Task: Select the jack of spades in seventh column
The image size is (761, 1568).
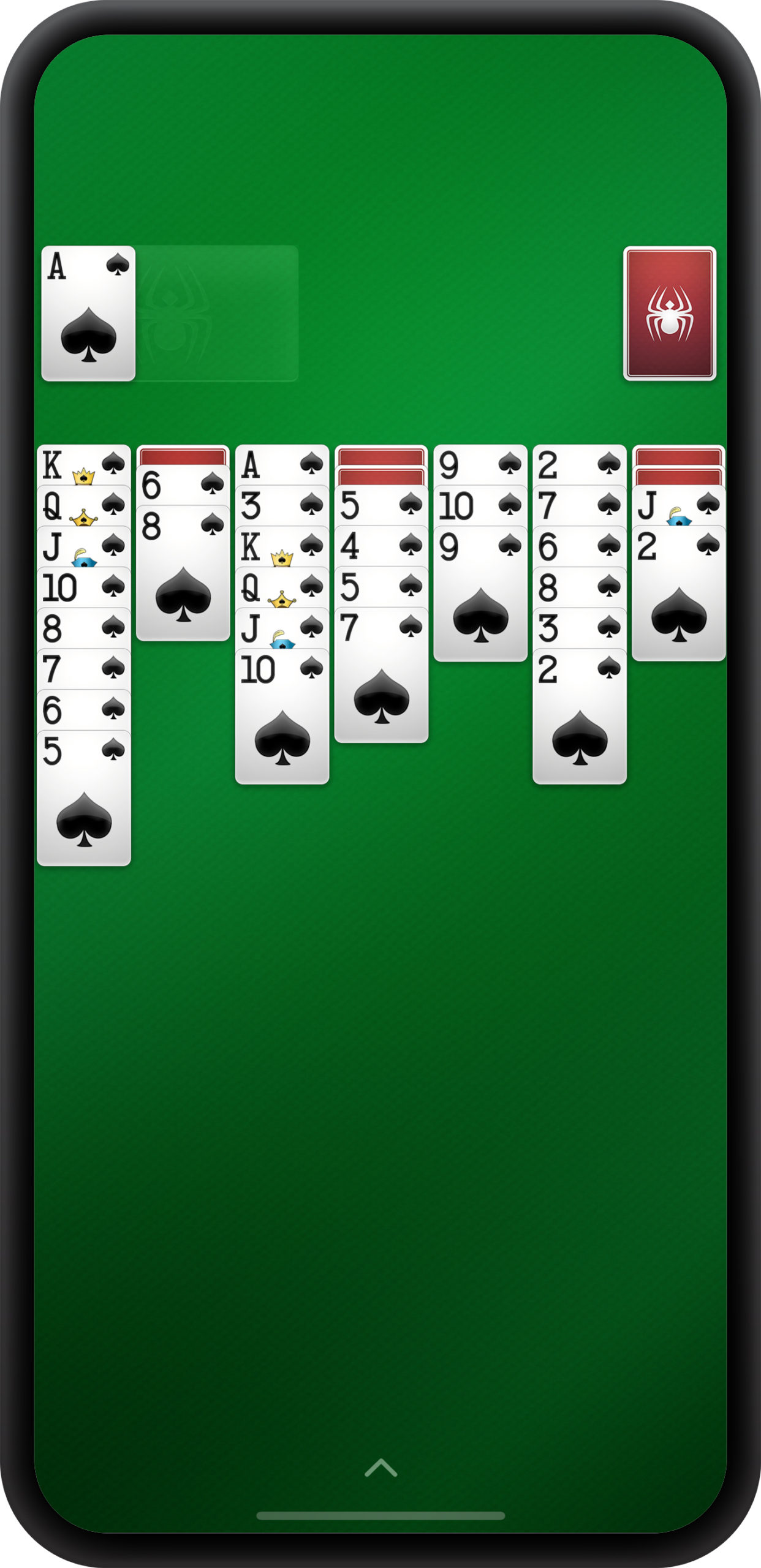Action: click(678, 506)
